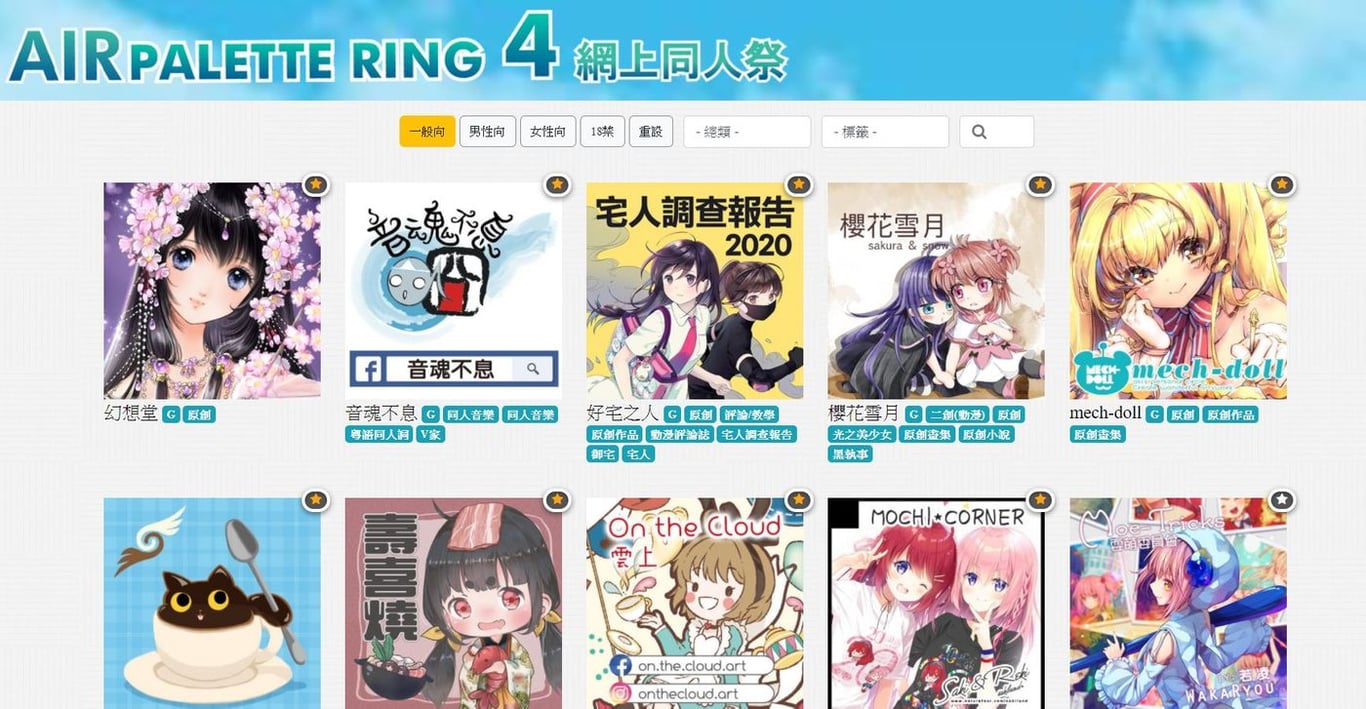Tap the 粵語同人詞 tag under 音魂不息
1366x709 pixels.
point(379,434)
